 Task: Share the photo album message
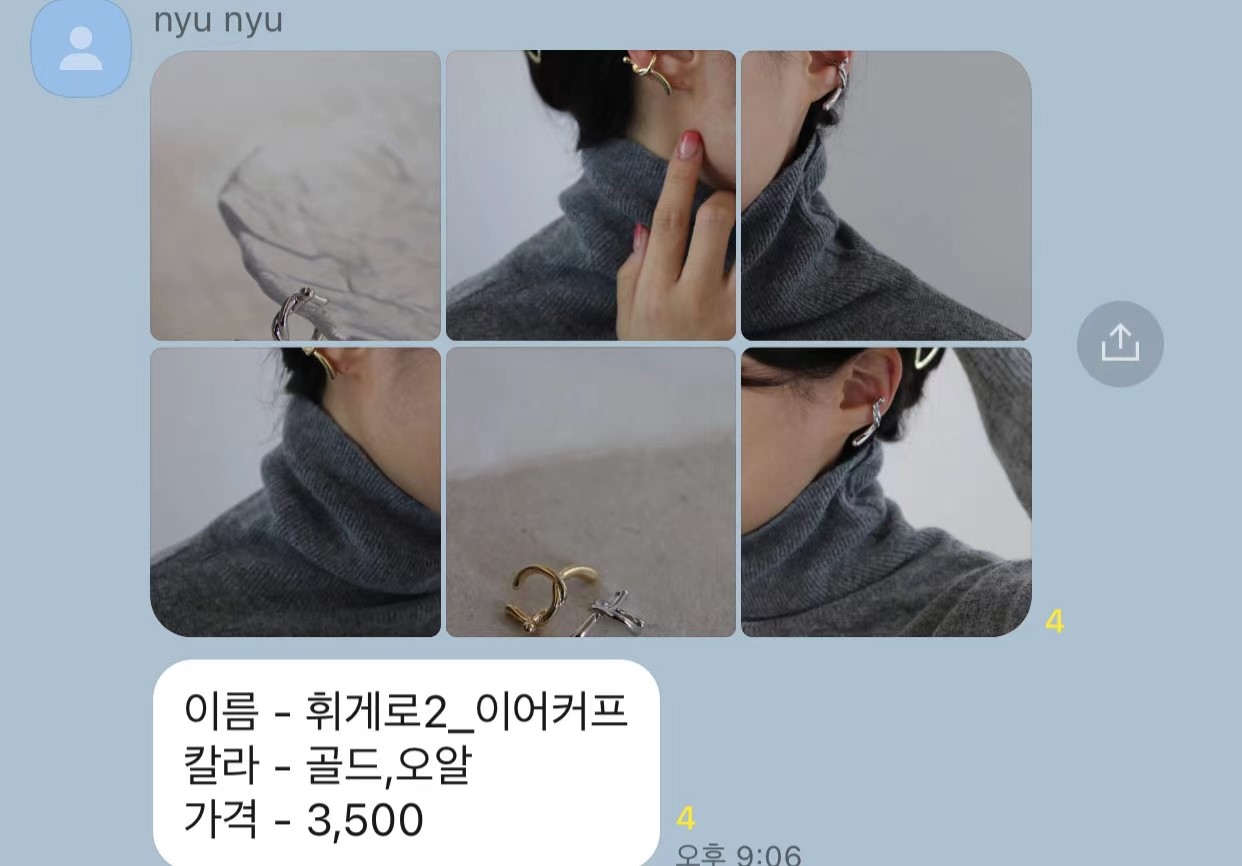click(x=1119, y=343)
